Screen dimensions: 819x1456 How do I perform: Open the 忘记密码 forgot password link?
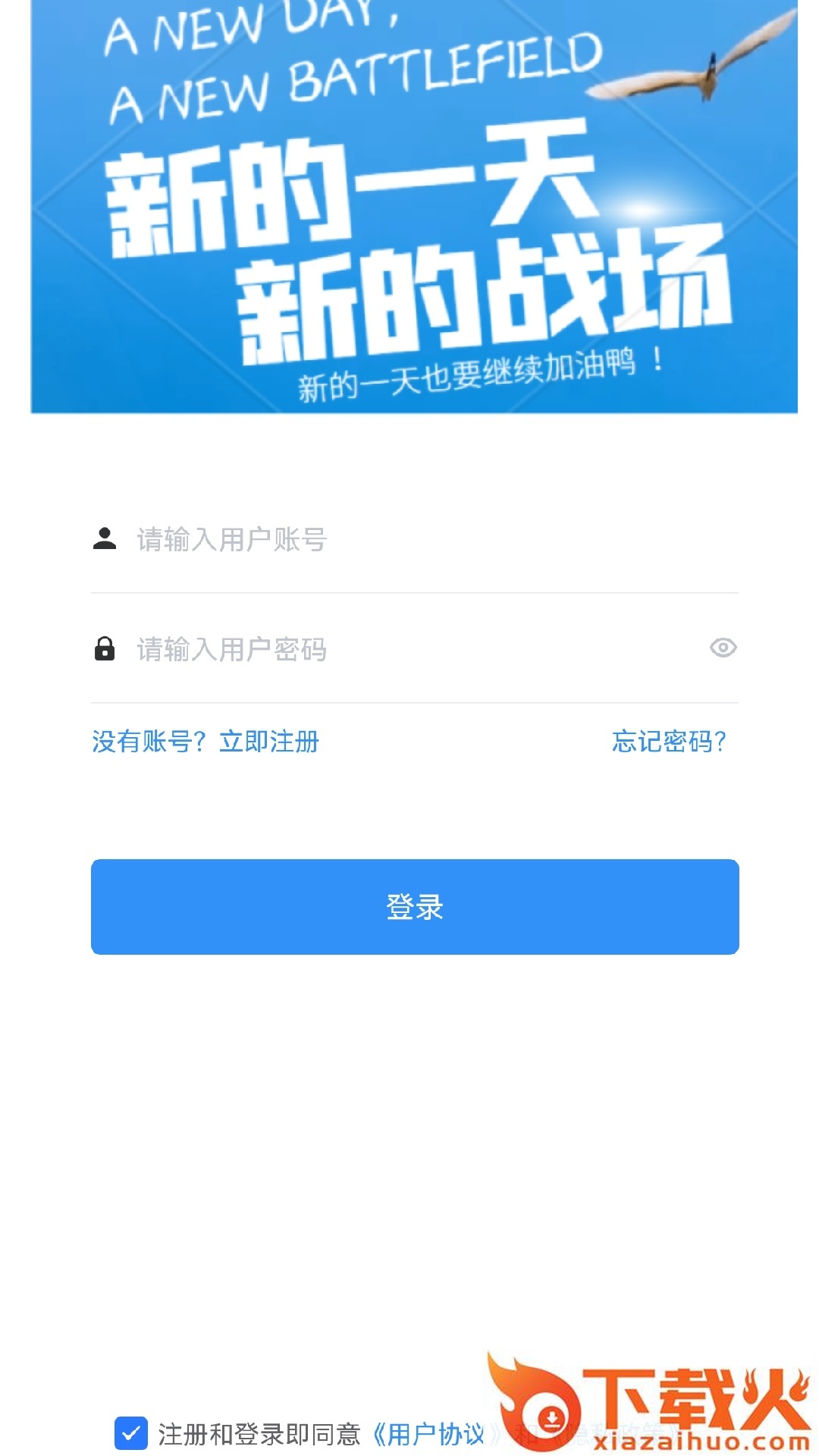[669, 742]
